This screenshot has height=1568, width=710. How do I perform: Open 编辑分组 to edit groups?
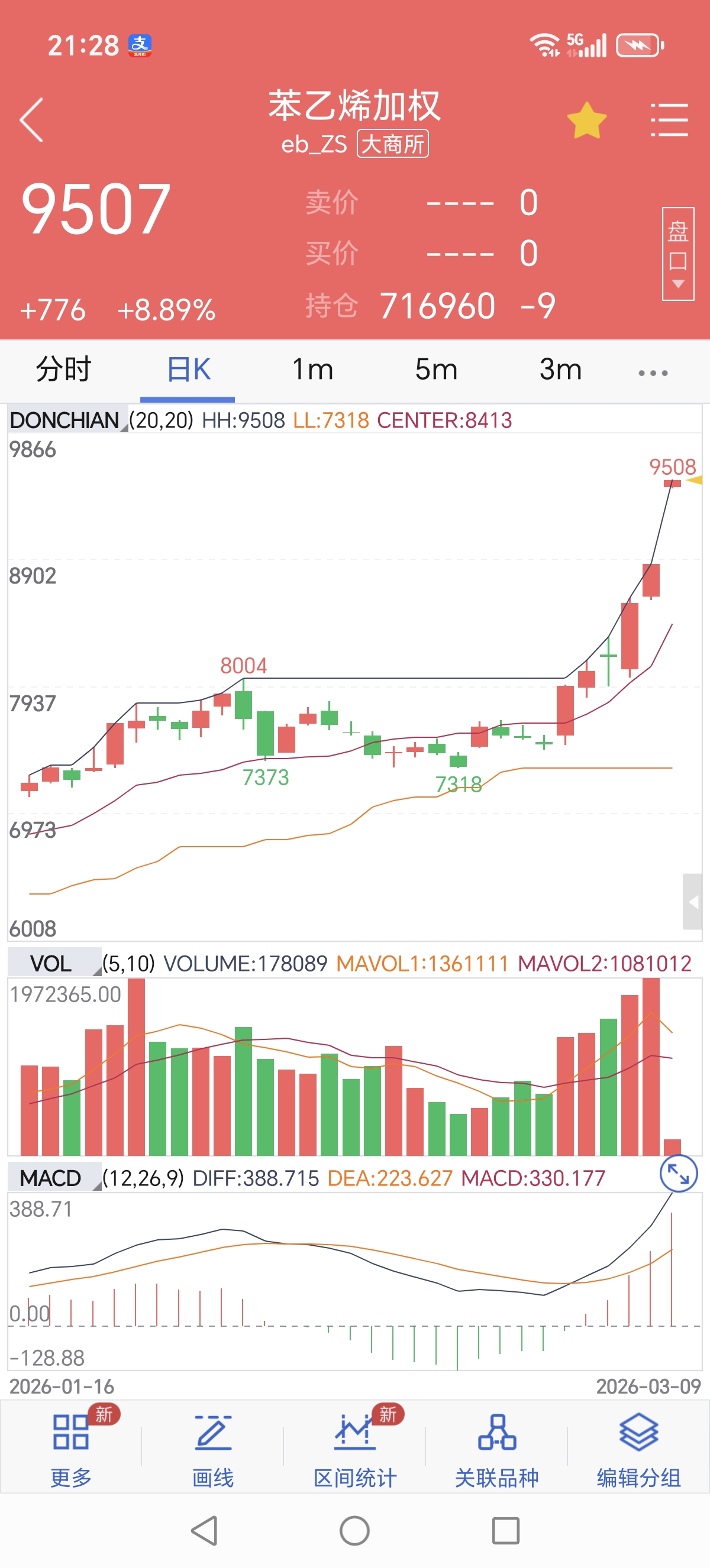tap(639, 1449)
